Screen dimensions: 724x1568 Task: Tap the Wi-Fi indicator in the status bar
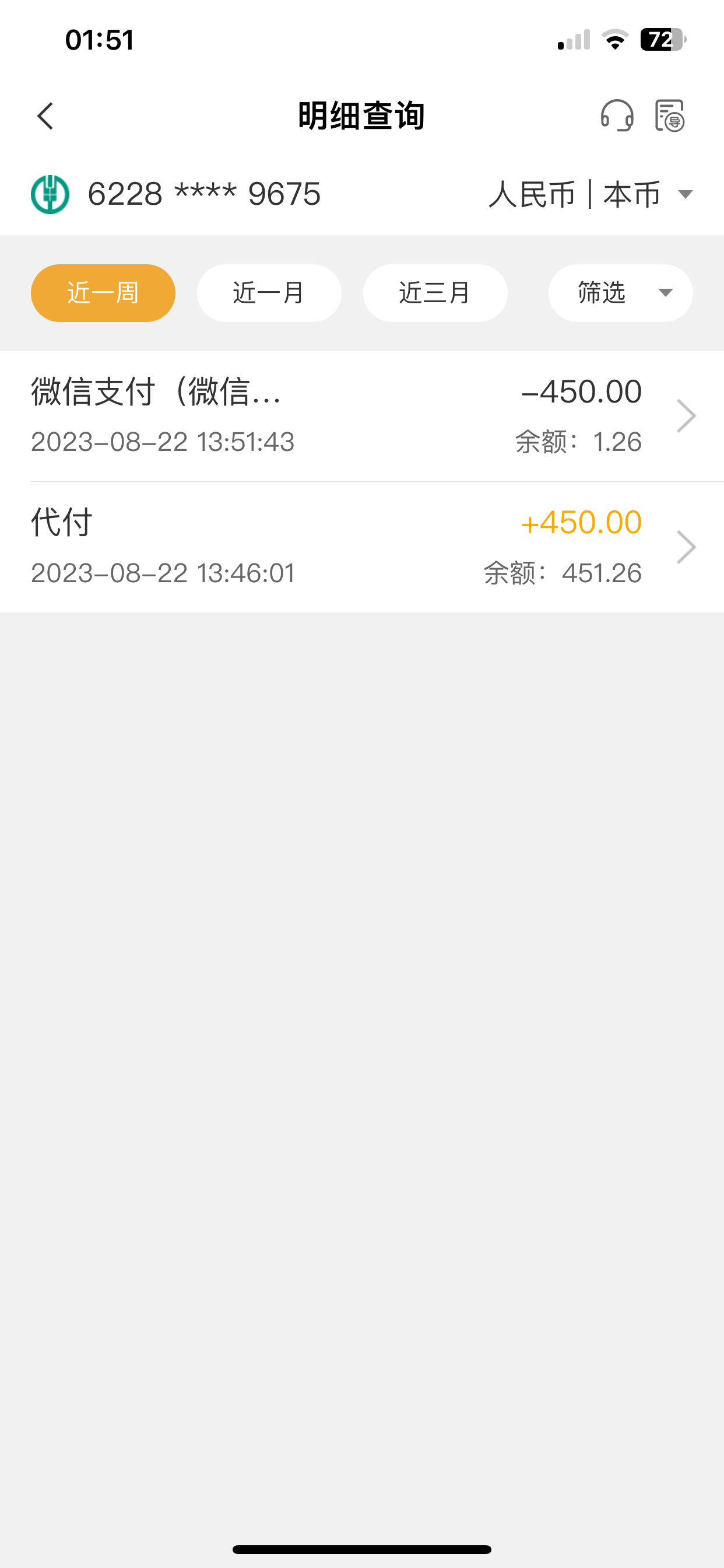pyautogui.click(x=614, y=39)
